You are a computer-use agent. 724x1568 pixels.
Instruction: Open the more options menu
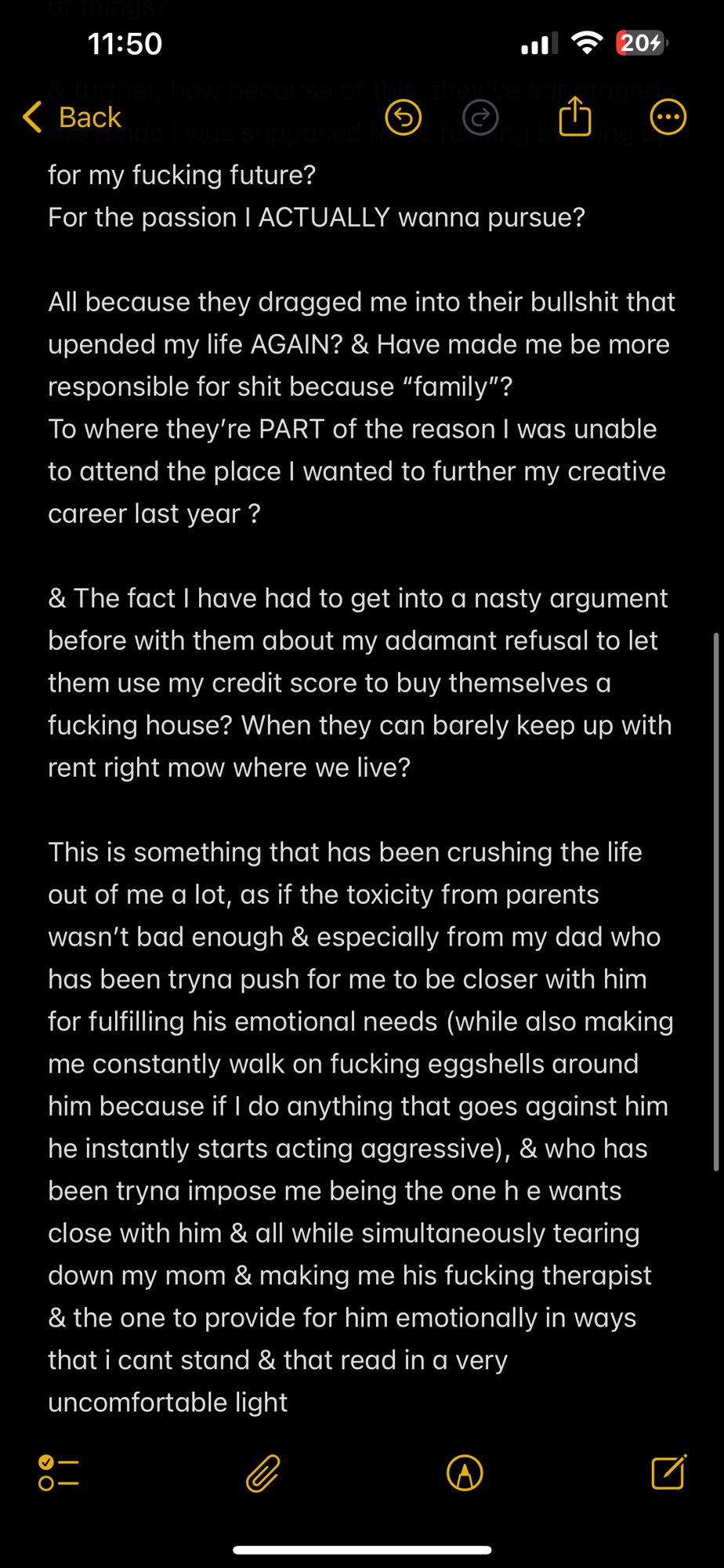click(668, 118)
